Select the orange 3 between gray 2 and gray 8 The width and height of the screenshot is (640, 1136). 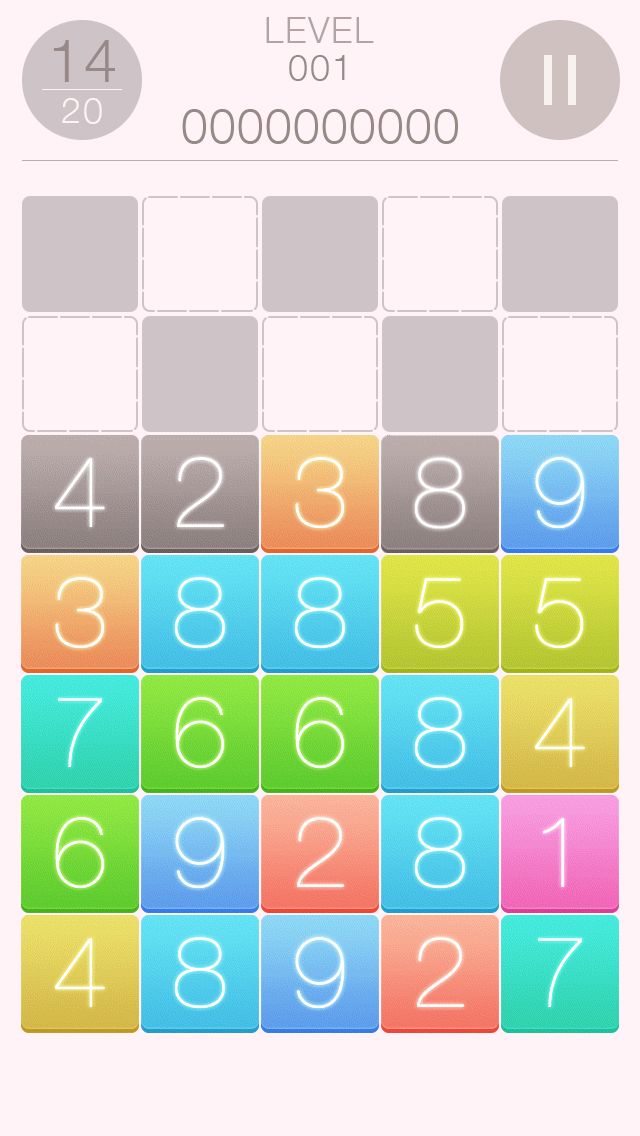coord(320,493)
